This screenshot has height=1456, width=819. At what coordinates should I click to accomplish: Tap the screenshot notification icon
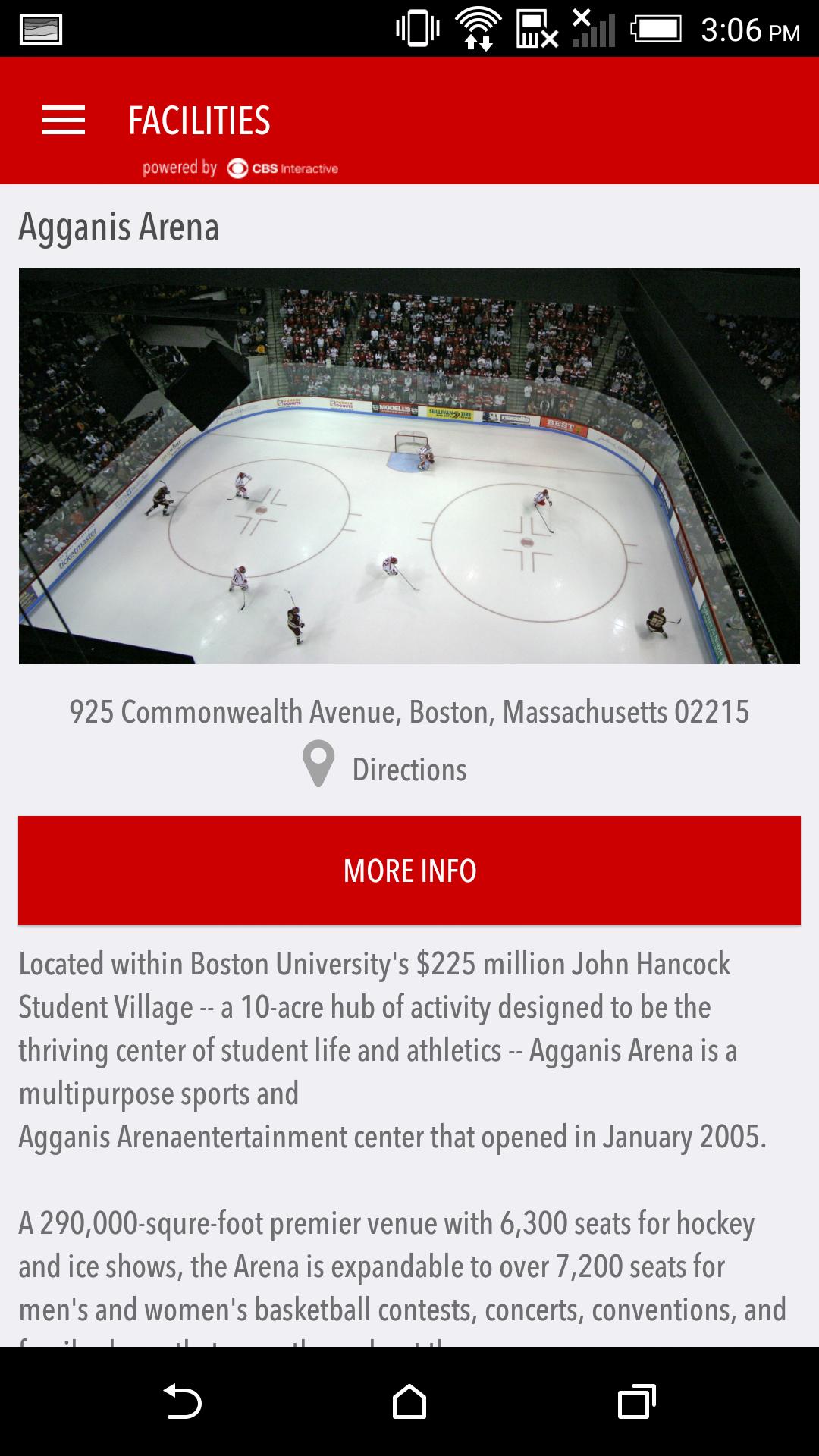click(43, 26)
